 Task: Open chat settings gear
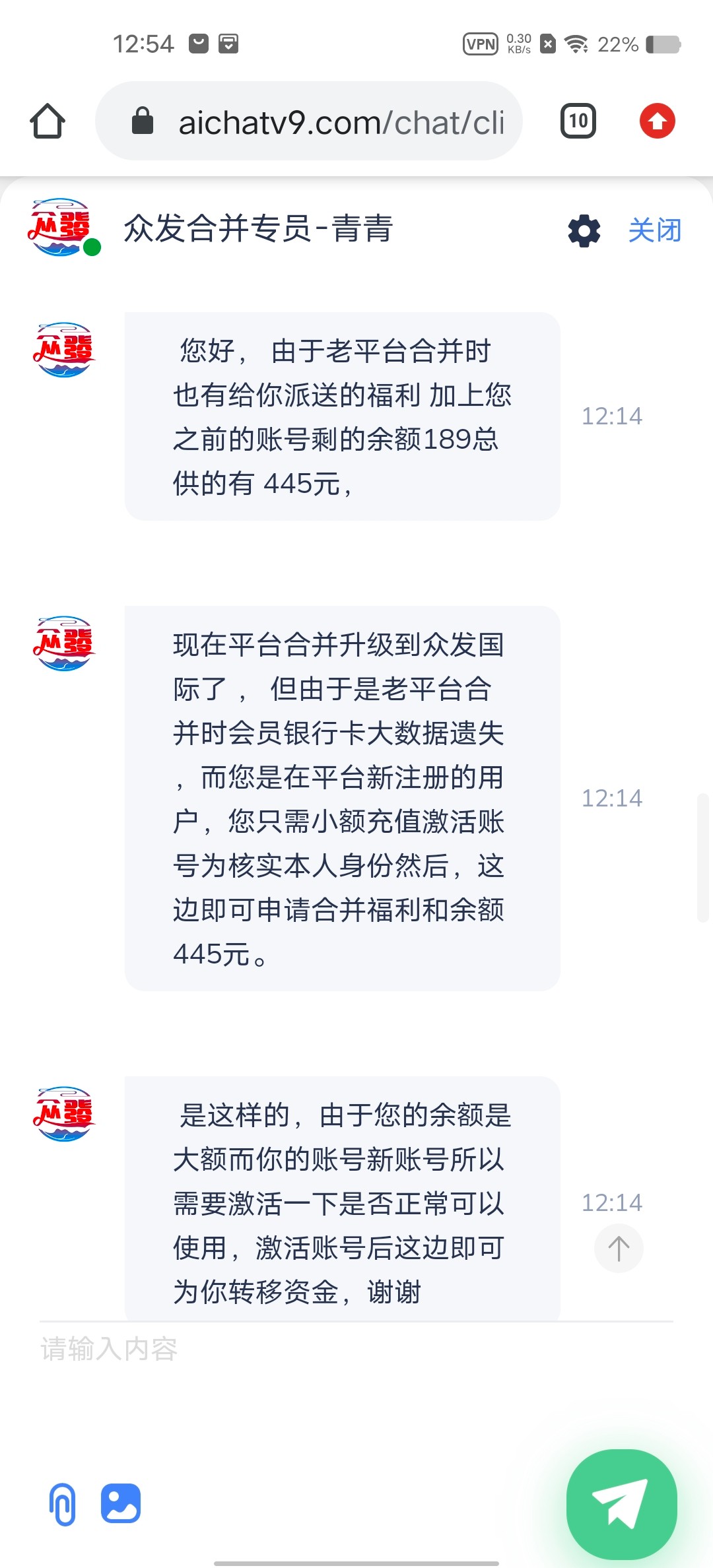[584, 231]
